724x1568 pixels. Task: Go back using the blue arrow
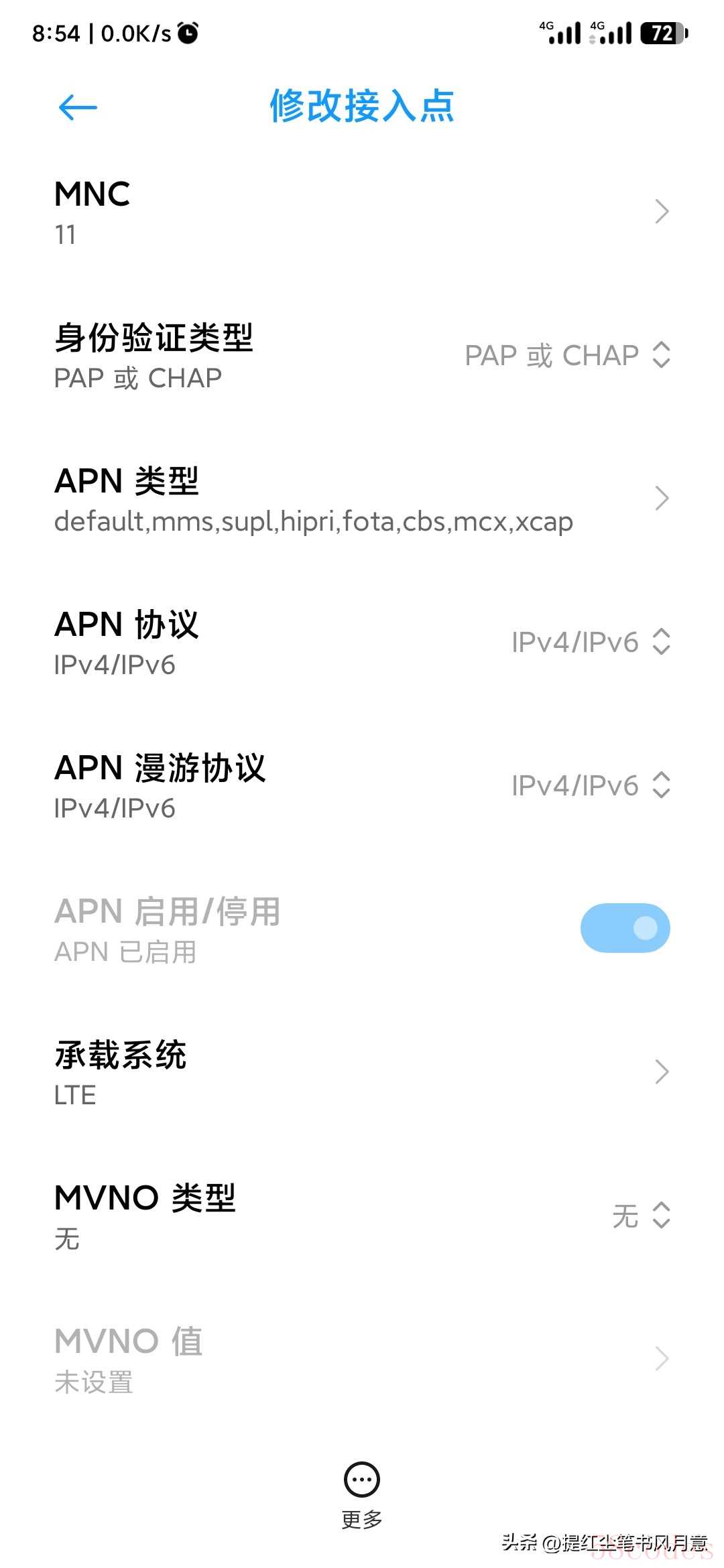point(78,107)
